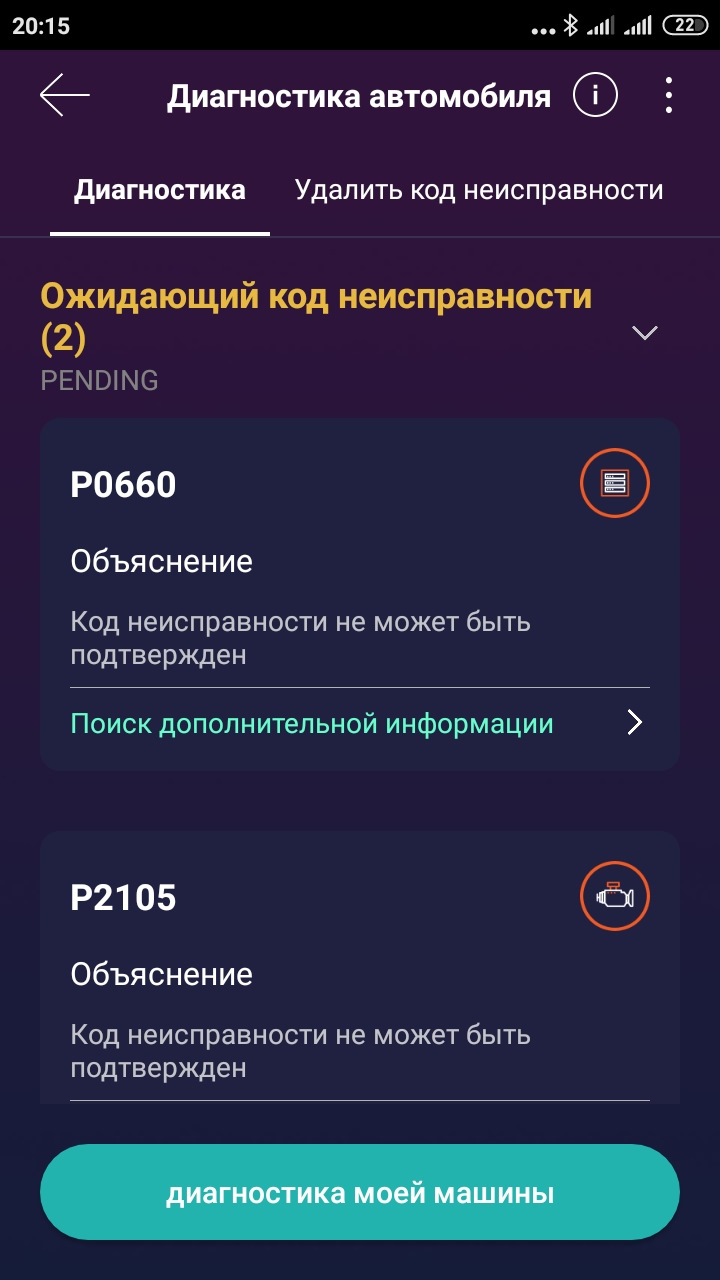Image resolution: width=720 pixels, height=1280 pixels.
Task: Open the info icon in header
Action: [x=595, y=96]
